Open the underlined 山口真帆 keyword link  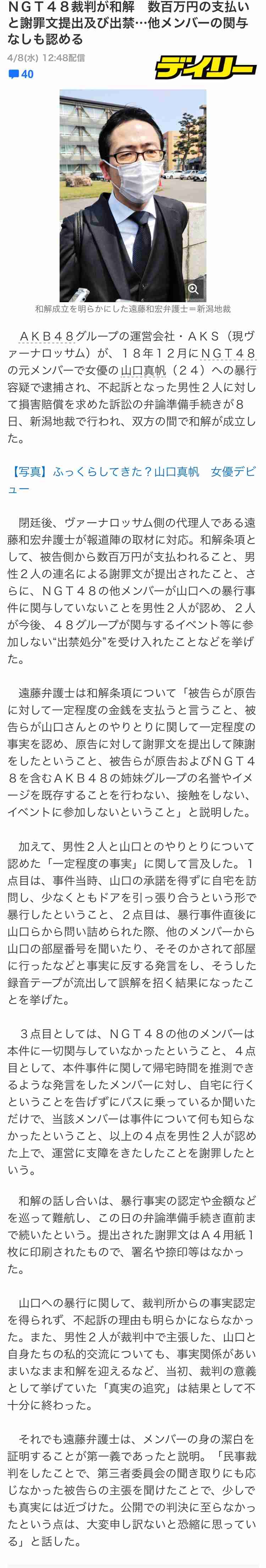pyautogui.click(x=143, y=370)
